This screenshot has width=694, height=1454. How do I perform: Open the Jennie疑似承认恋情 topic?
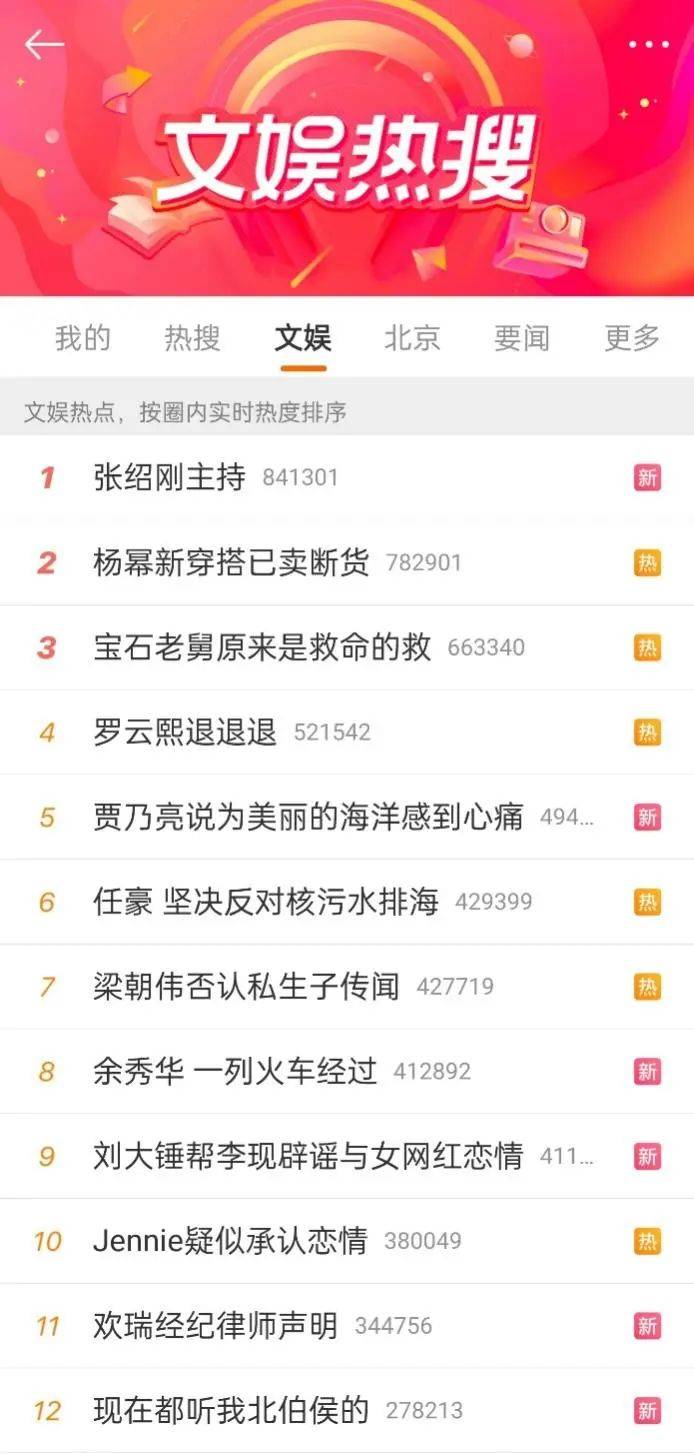click(x=230, y=1242)
